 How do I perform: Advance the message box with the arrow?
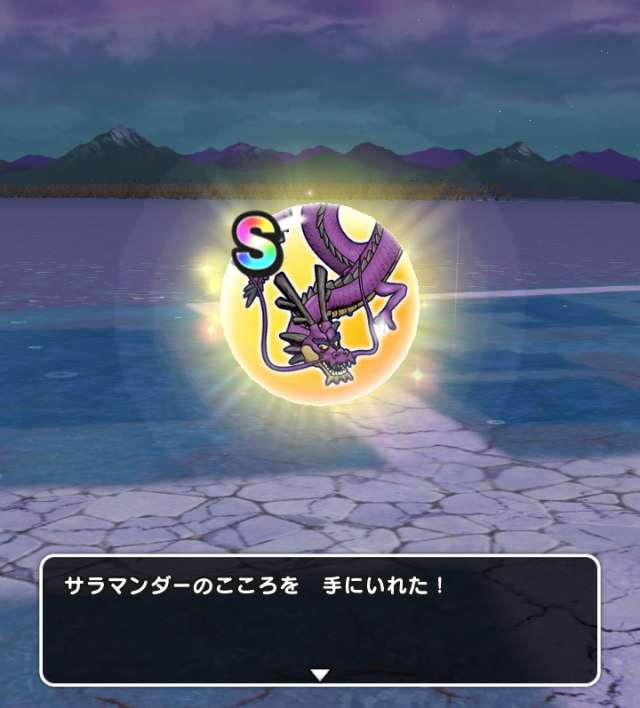pos(319,675)
